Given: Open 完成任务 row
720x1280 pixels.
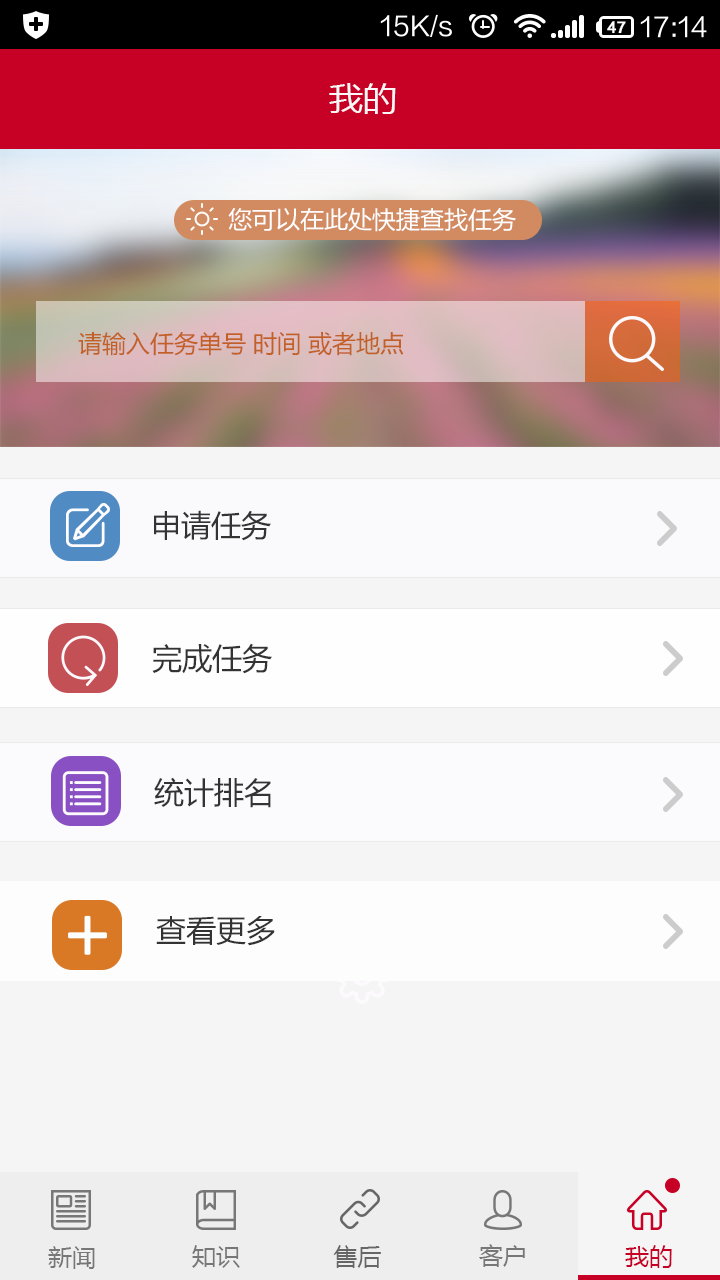Looking at the screenshot, I should (360, 658).
